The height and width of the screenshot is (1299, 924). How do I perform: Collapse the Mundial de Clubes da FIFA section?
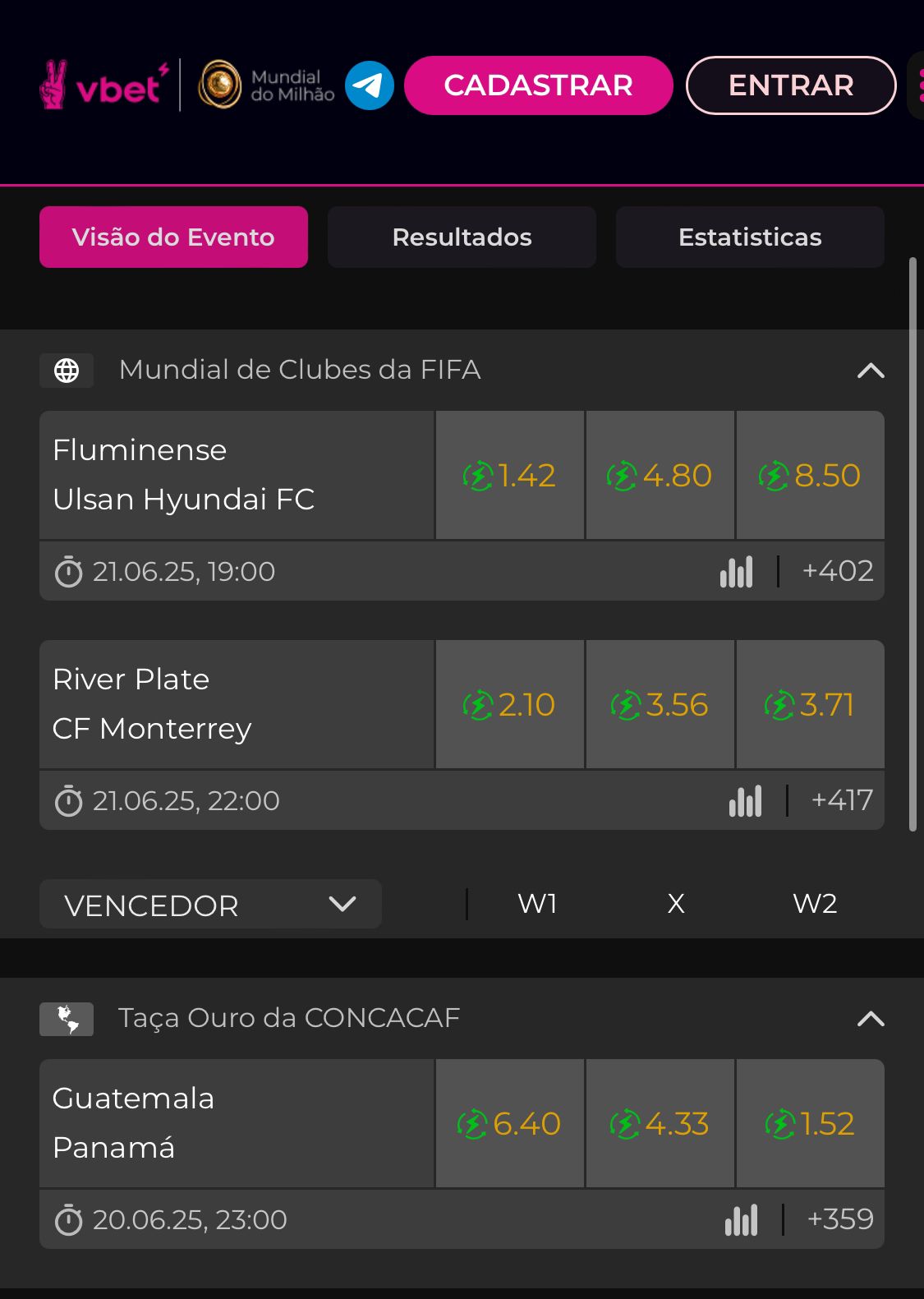871,371
